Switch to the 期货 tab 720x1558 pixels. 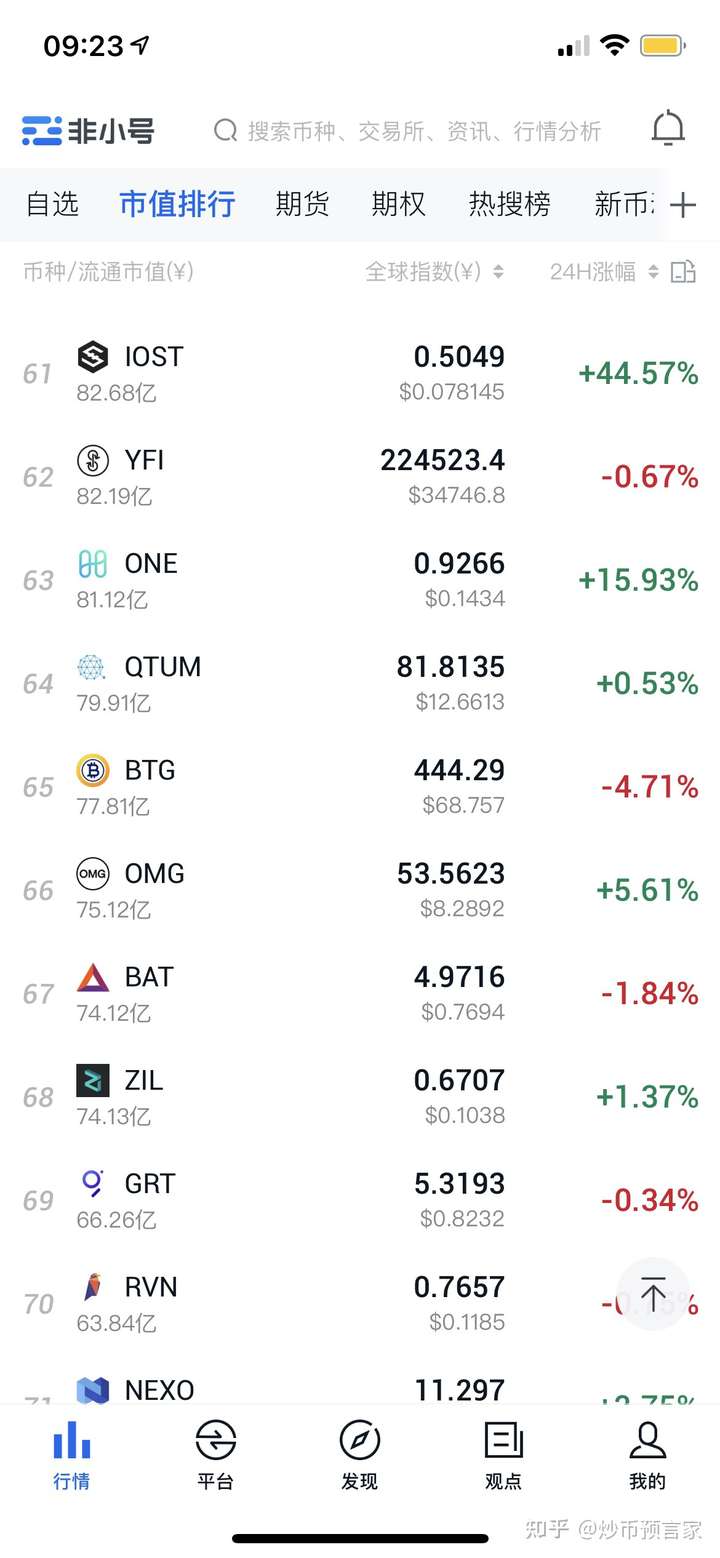point(302,204)
